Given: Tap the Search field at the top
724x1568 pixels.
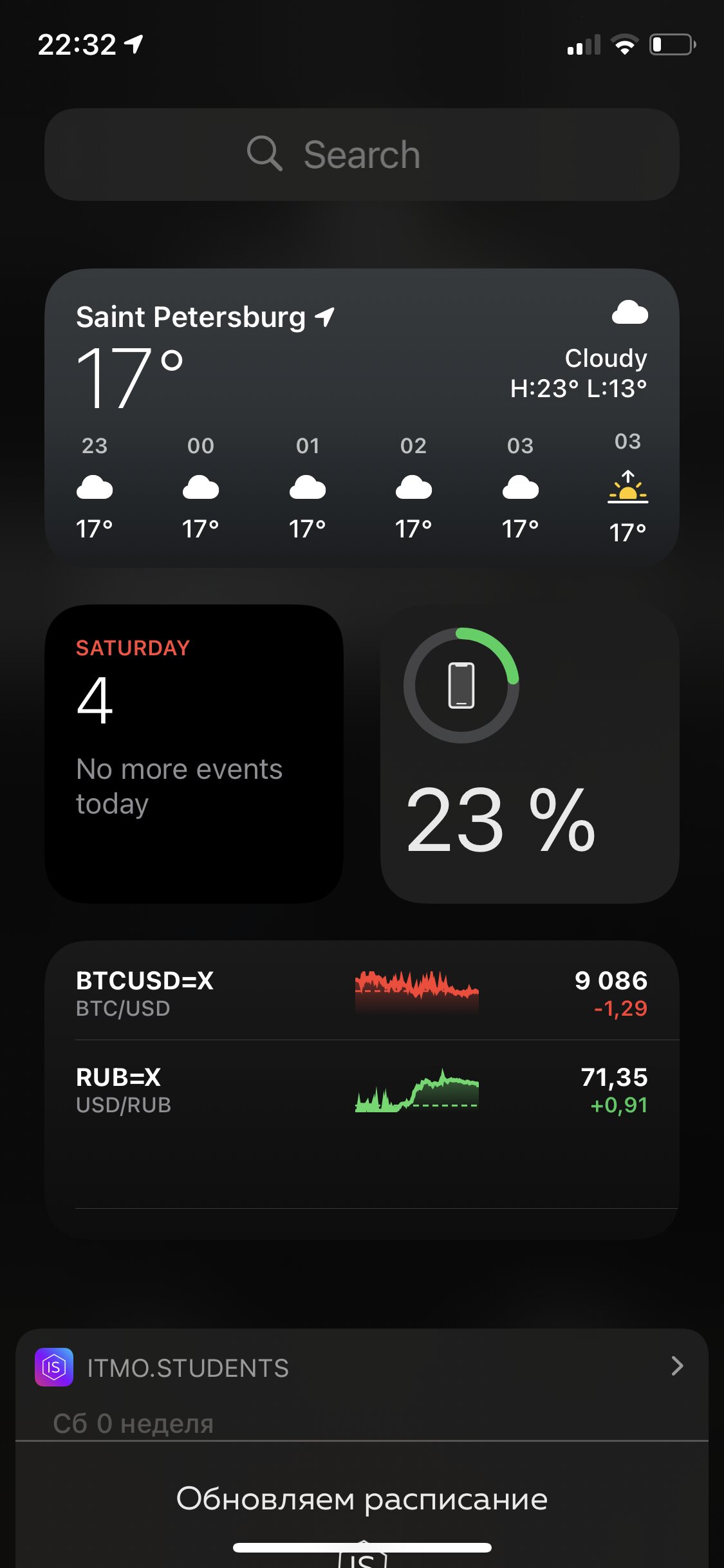Looking at the screenshot, I should (362, 154).
